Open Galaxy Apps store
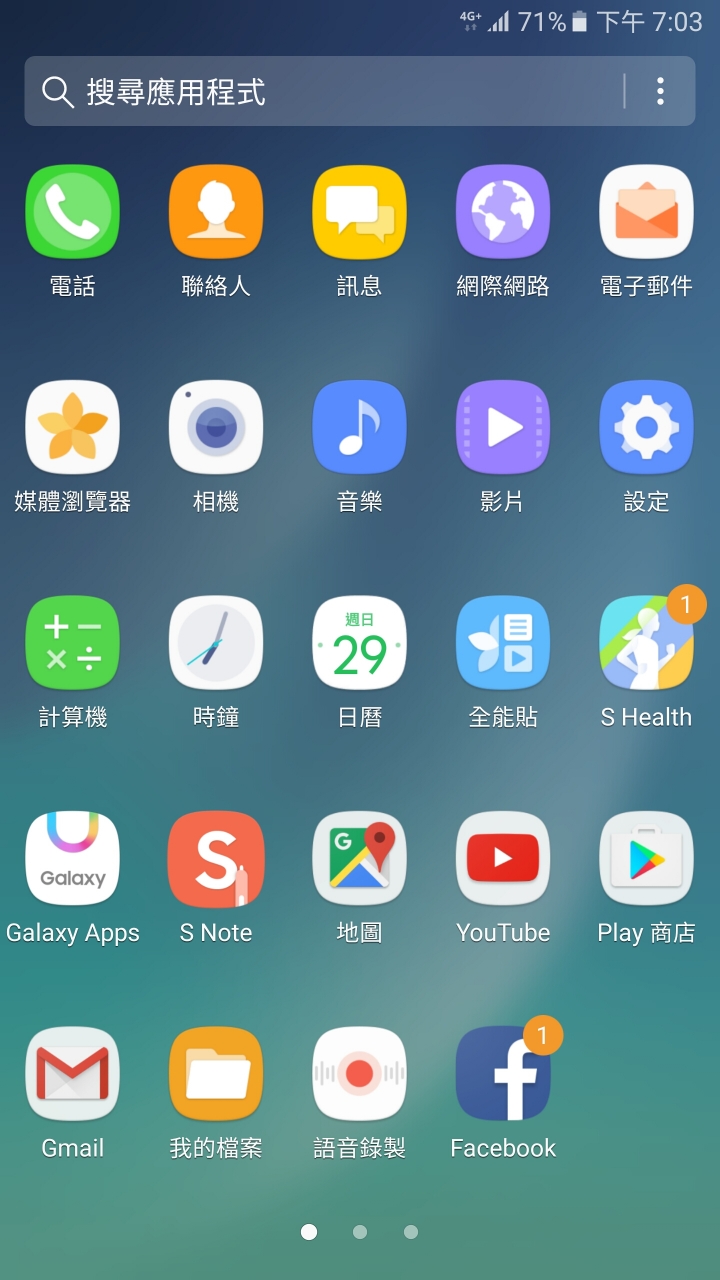Viewport: 720px width, 1280px height. point(72,858)
